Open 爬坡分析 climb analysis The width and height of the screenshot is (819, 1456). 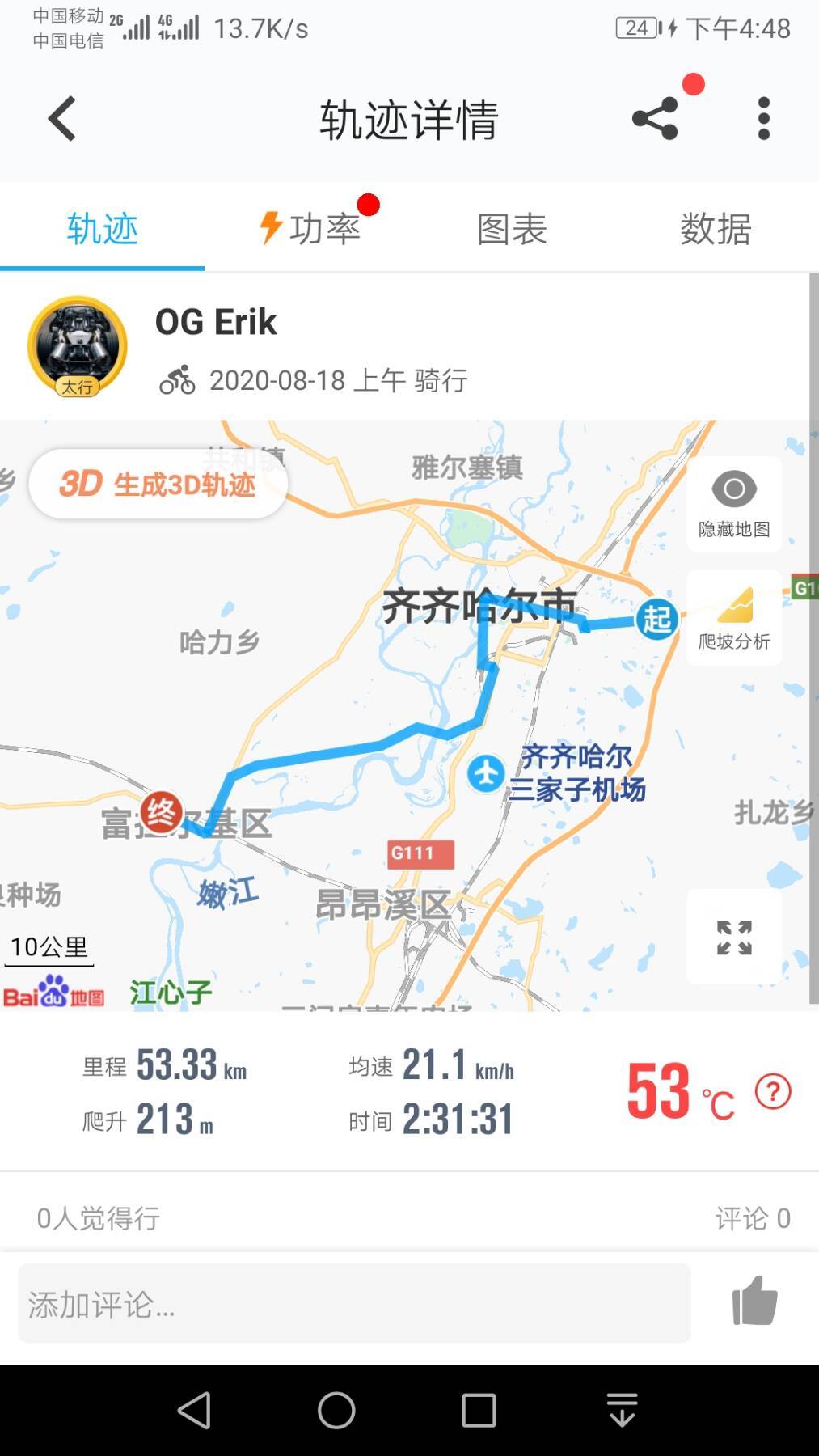click(734, 617)
